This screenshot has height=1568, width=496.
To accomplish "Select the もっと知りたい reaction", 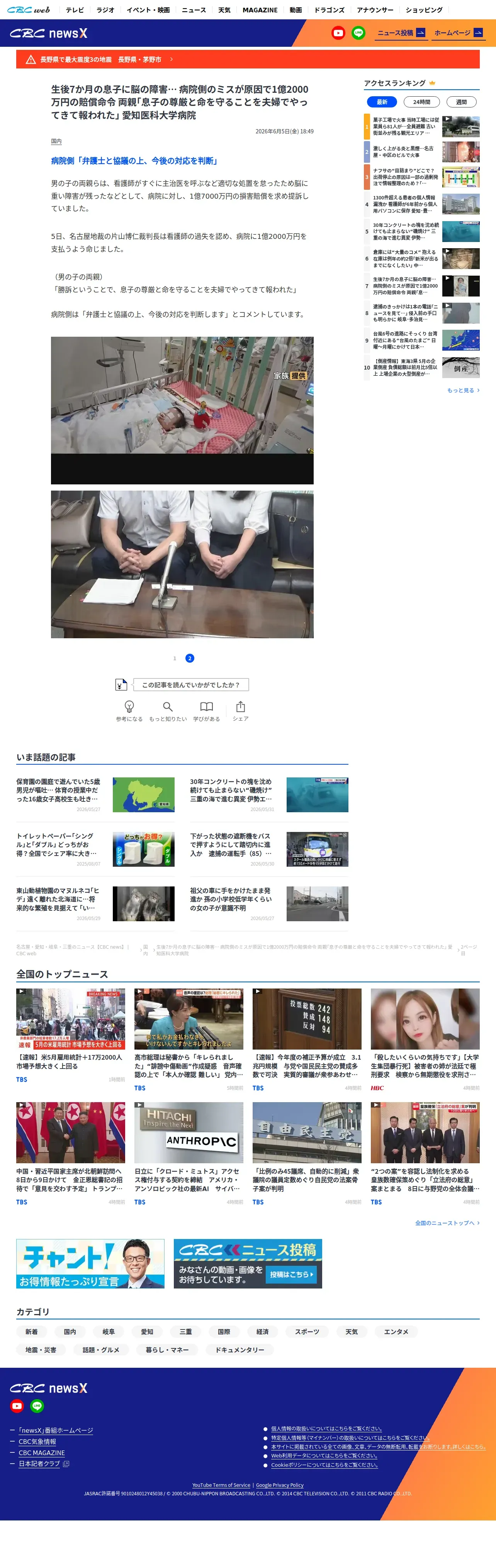I will tap(168, 710).
